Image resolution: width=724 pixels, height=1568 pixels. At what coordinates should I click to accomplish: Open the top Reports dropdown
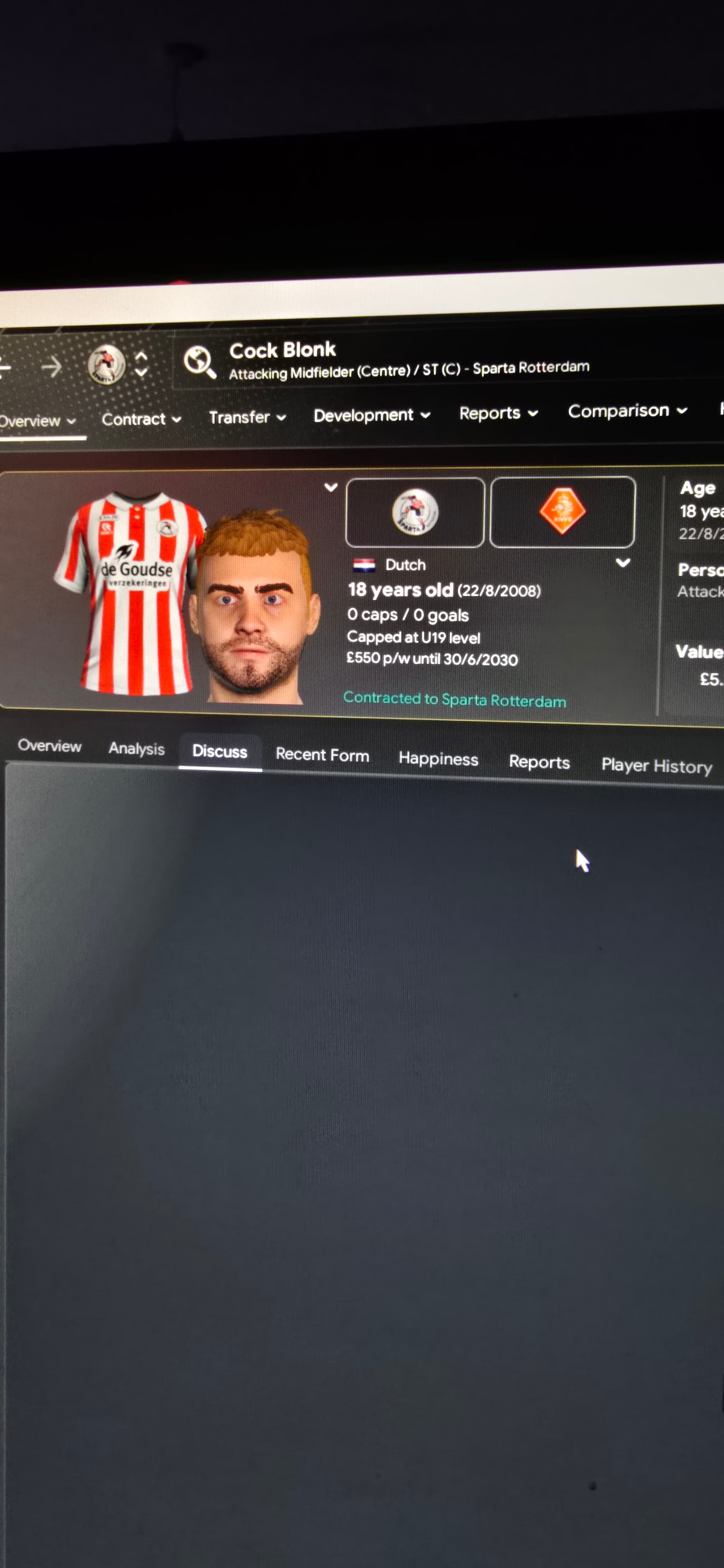(x=498, y=413)
